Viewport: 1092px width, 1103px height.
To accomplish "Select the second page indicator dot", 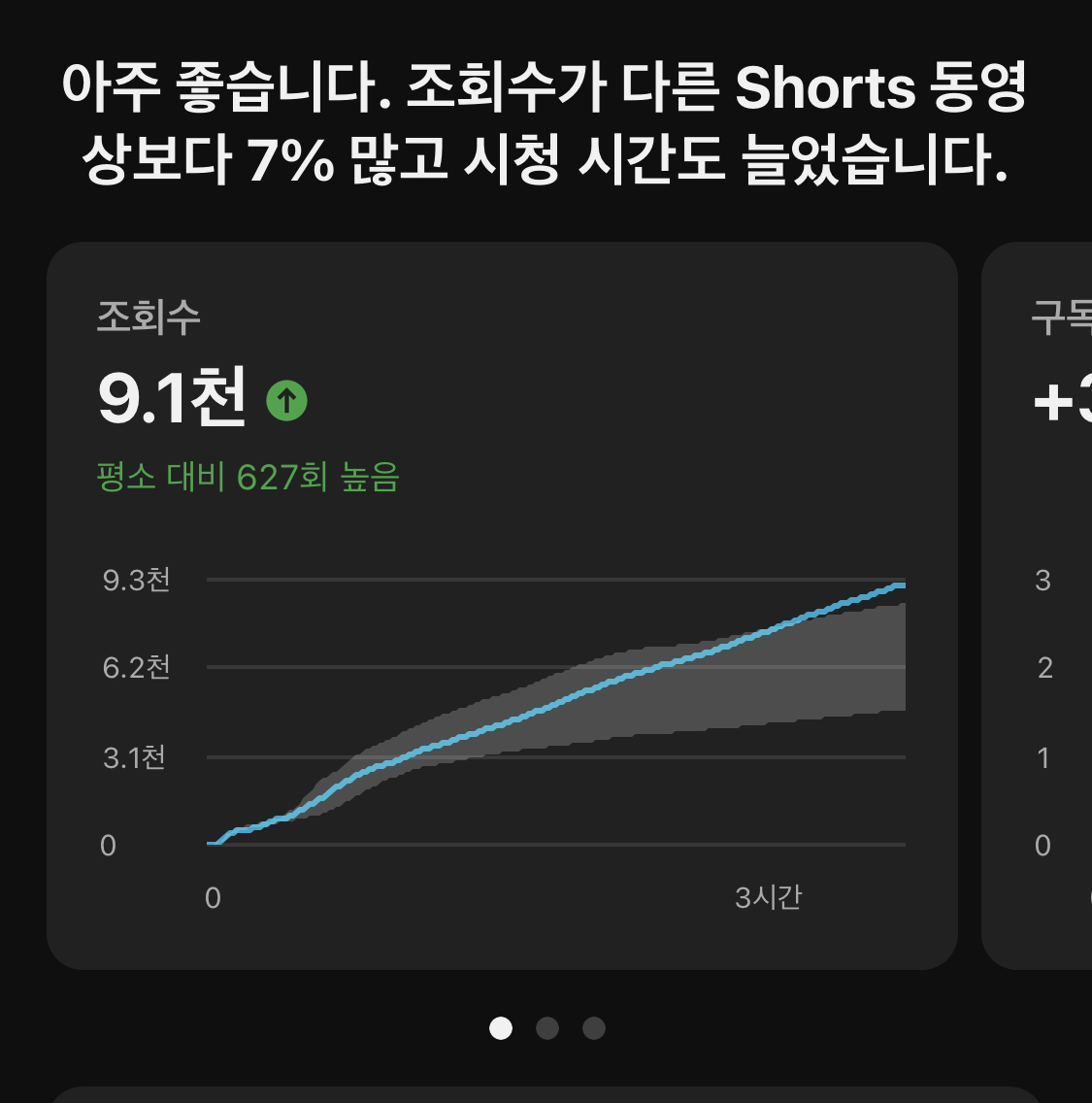I will [x=547, y=1028].
